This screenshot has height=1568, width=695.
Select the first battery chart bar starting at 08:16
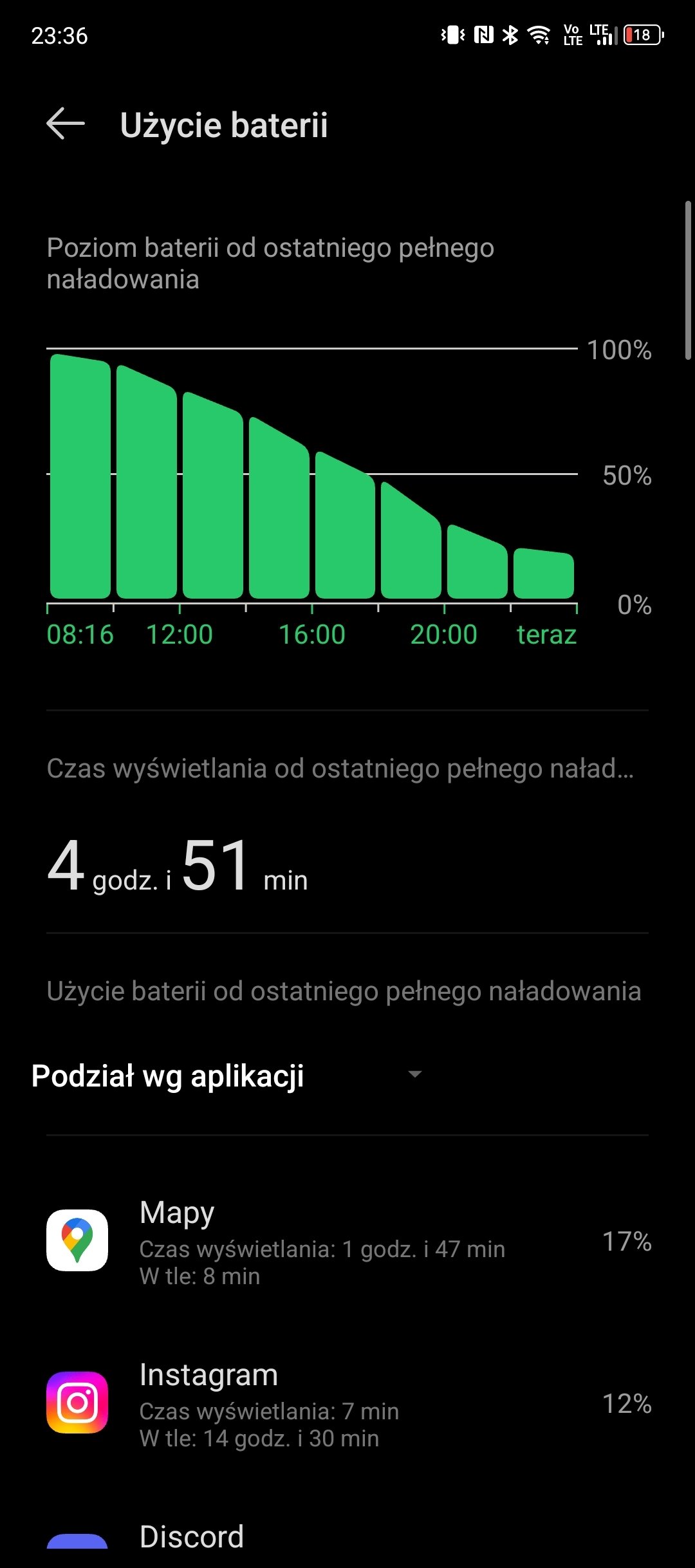80,476
